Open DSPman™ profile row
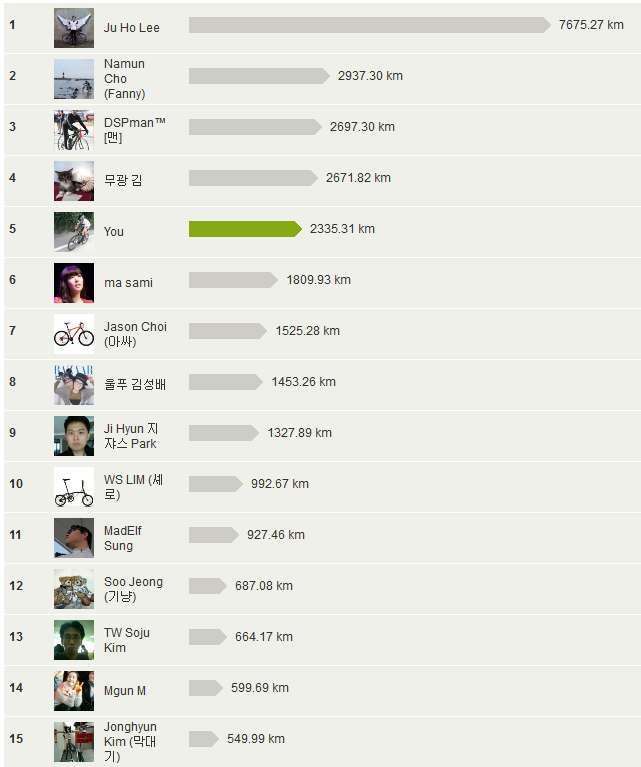The height and width of the screenshot is (767, 641). coord(134,129)
